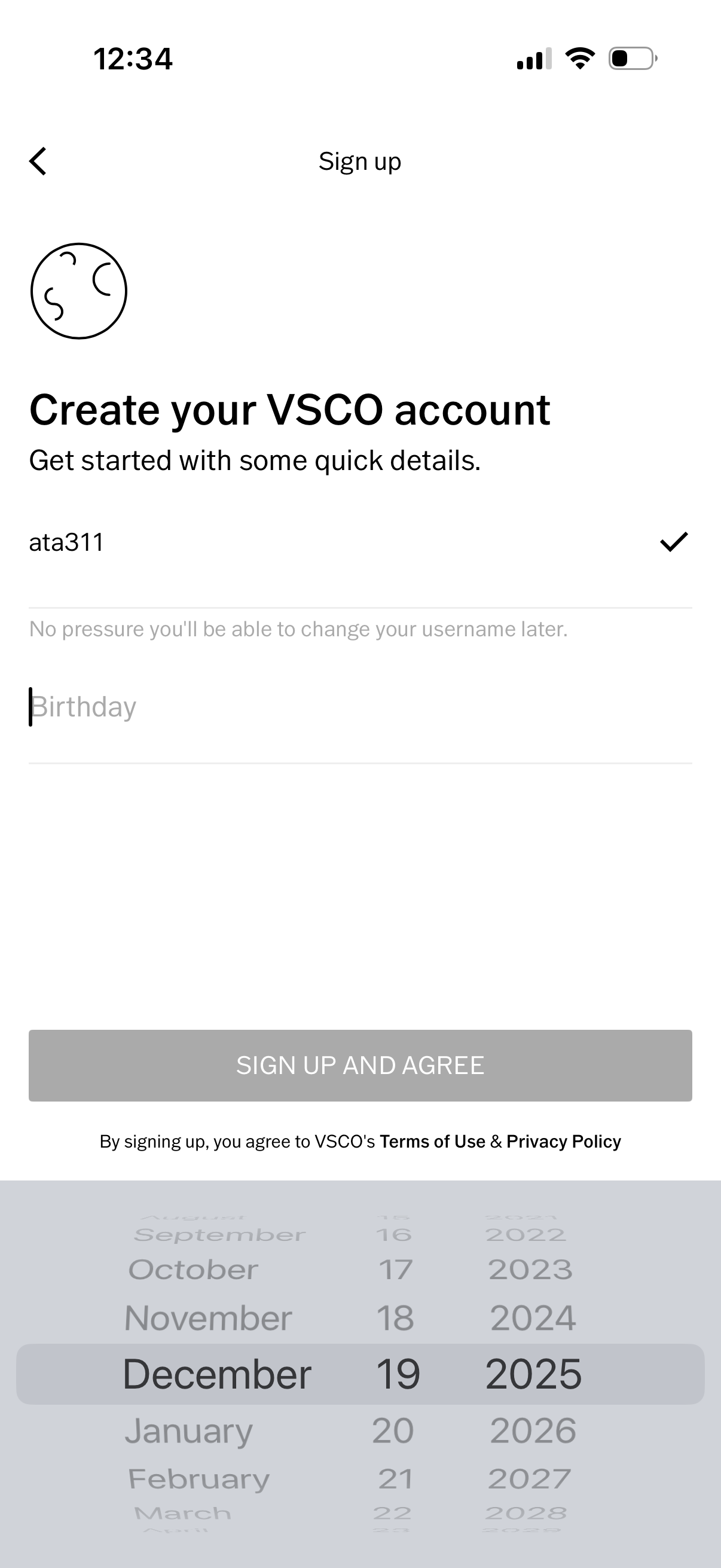Image resolution: width=721 pixels, height=1568 pixels.
Task: Click the VSCO smiley face logo
Action: coord(78,291)
